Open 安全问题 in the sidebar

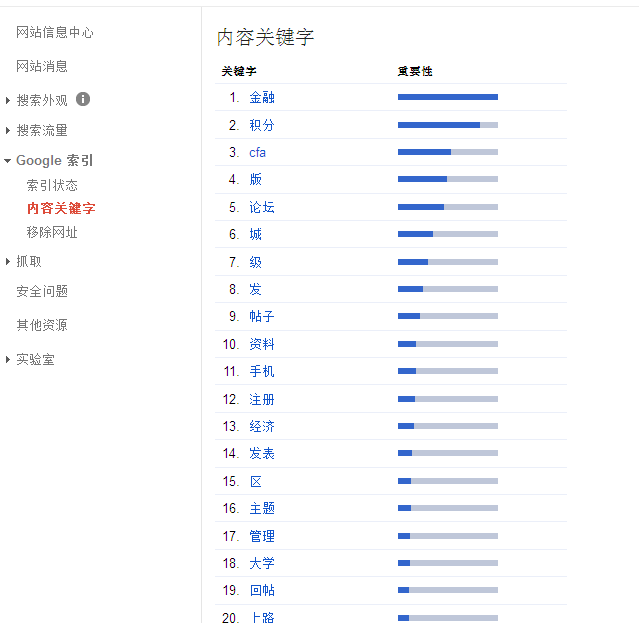pos(42,291)
